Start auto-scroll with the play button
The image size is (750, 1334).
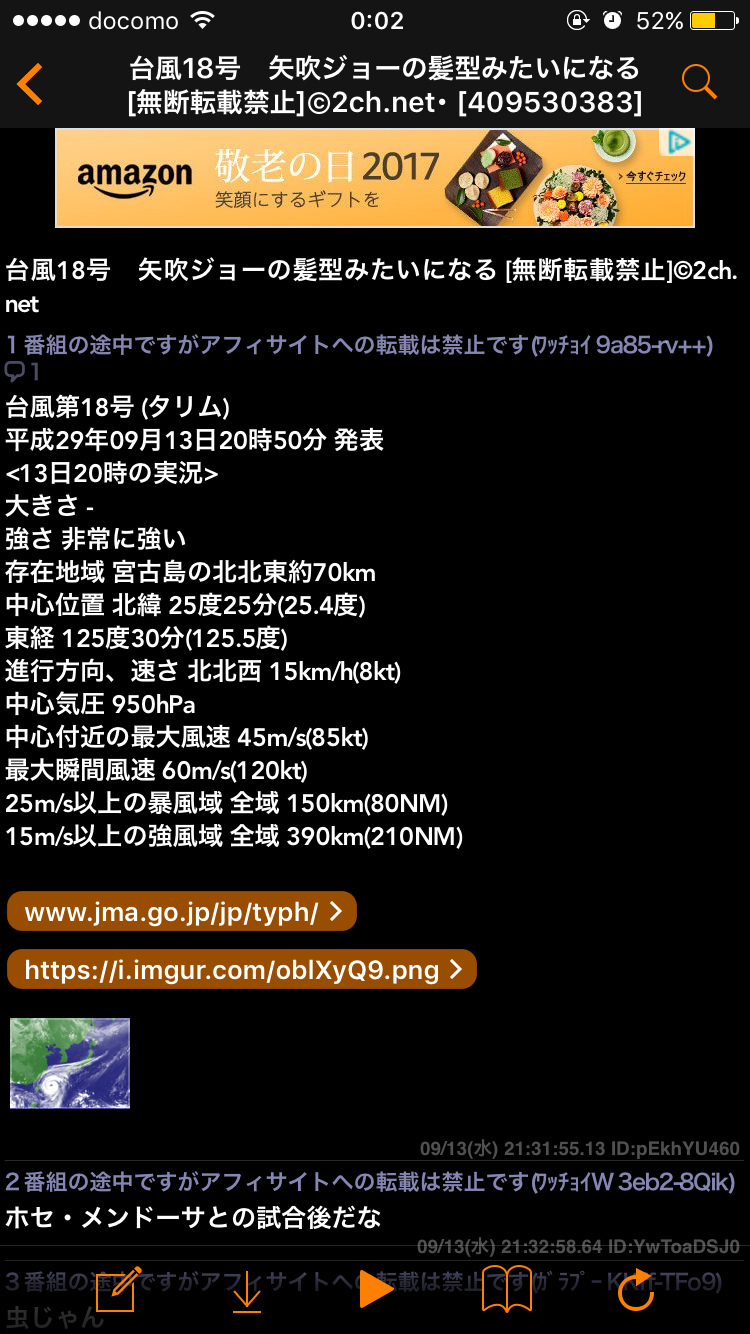[375, 1290]
